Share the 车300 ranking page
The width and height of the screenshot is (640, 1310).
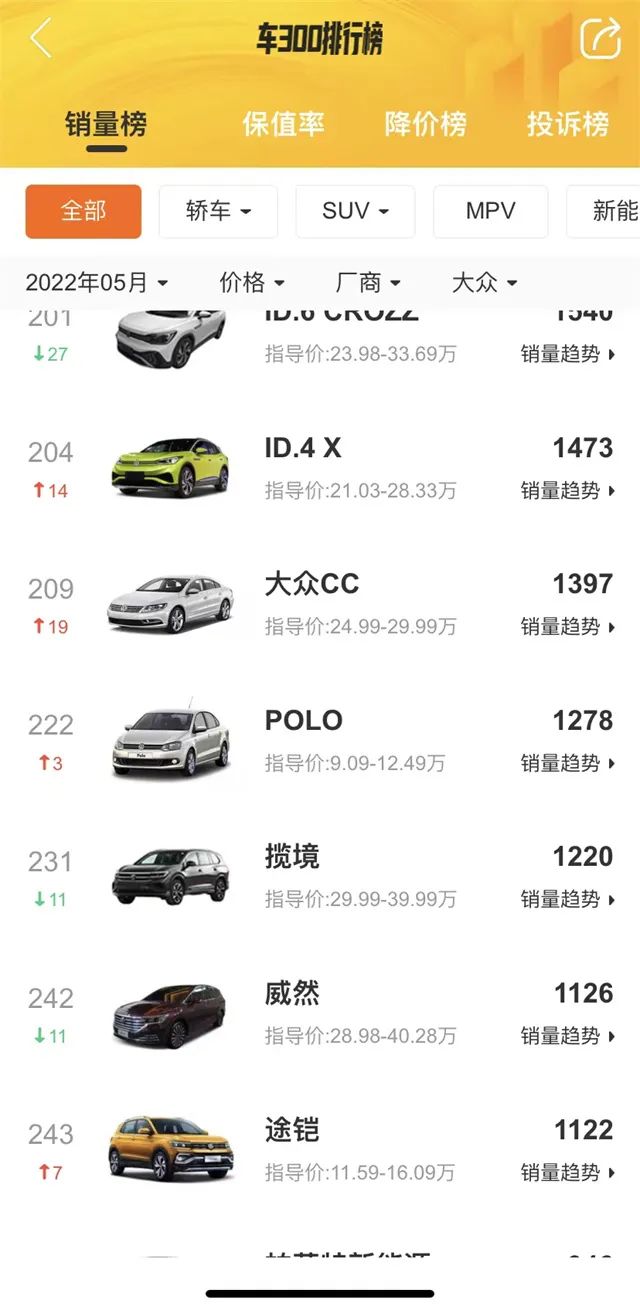(600, 39)
